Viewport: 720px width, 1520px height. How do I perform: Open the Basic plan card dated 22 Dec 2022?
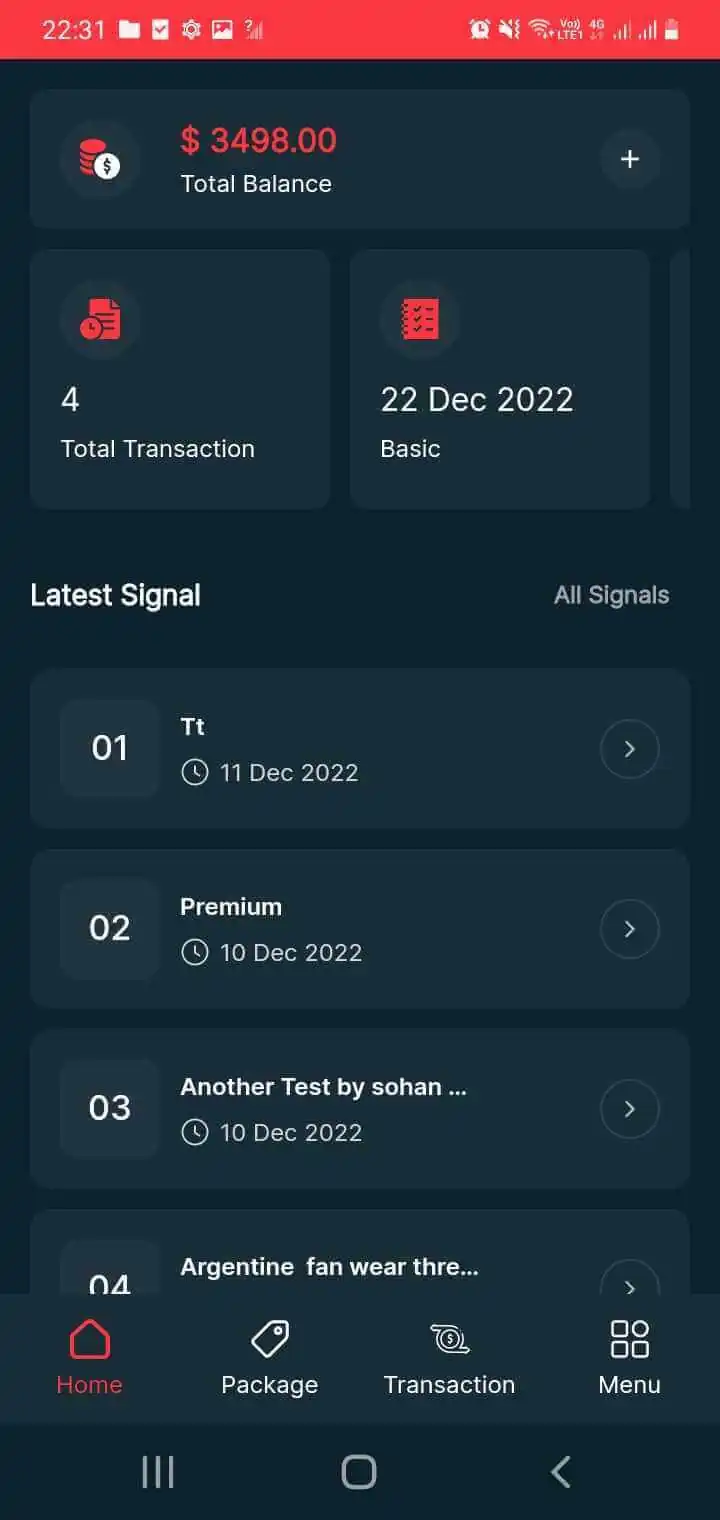point(500,379)
